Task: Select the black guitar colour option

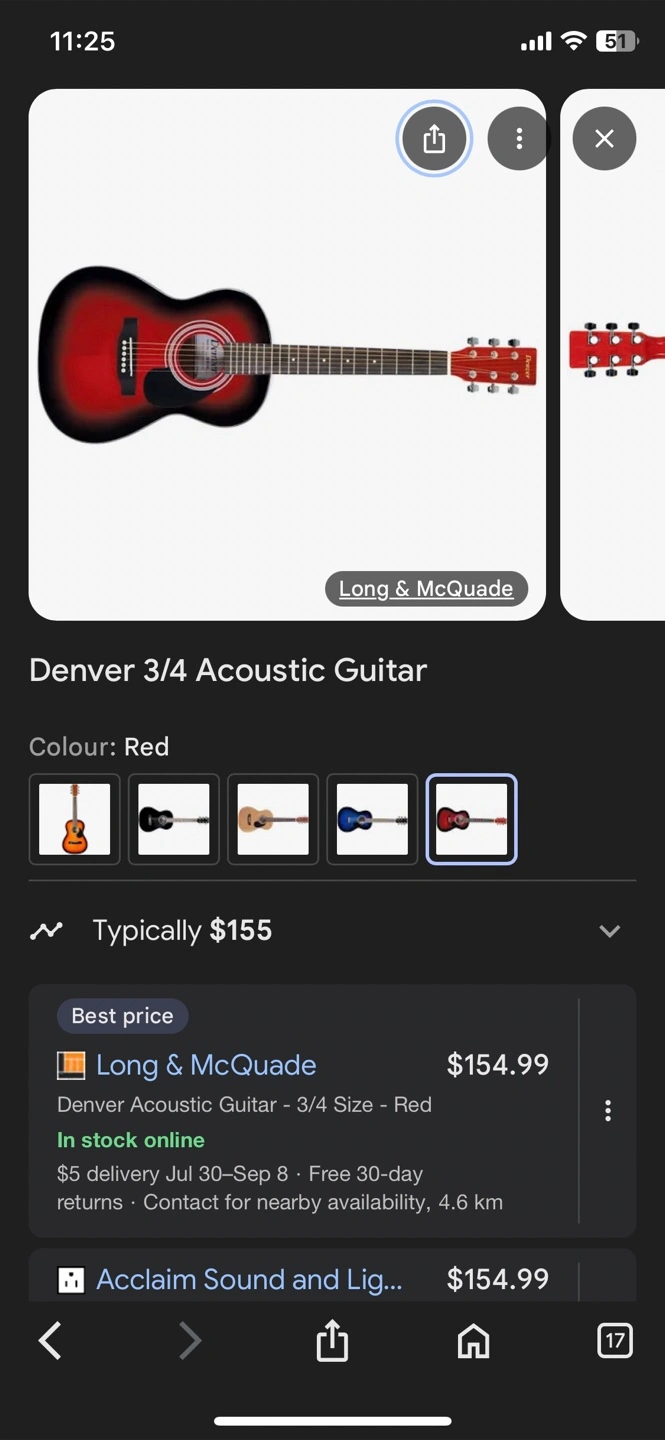Action: pyautogui.click(x=174, y=819)
